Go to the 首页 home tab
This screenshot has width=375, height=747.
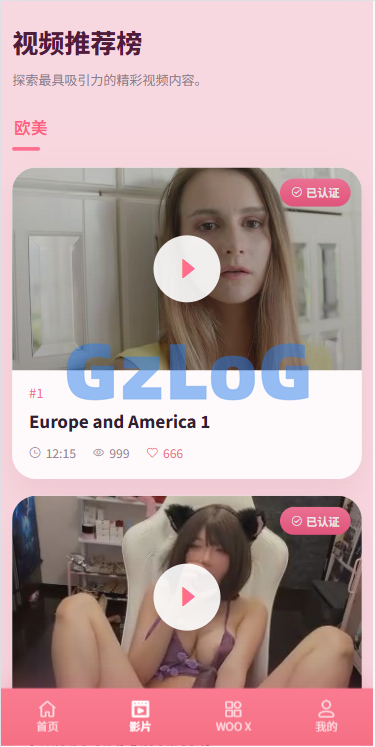(47, 716)
